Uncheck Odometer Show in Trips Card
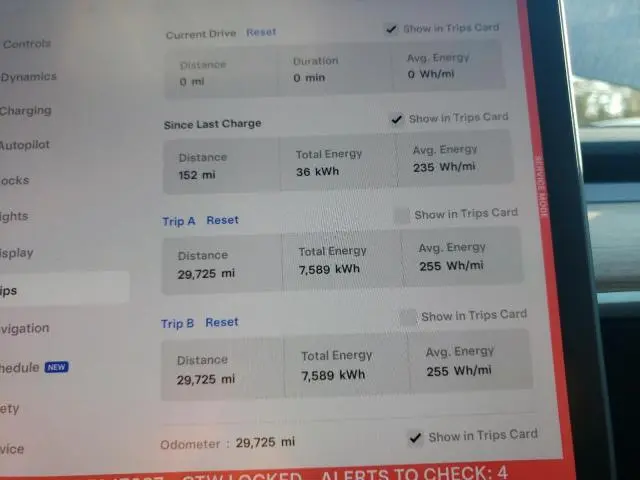Image resolution: width=640 pixels, height=480 pixels. click(415, 438)
